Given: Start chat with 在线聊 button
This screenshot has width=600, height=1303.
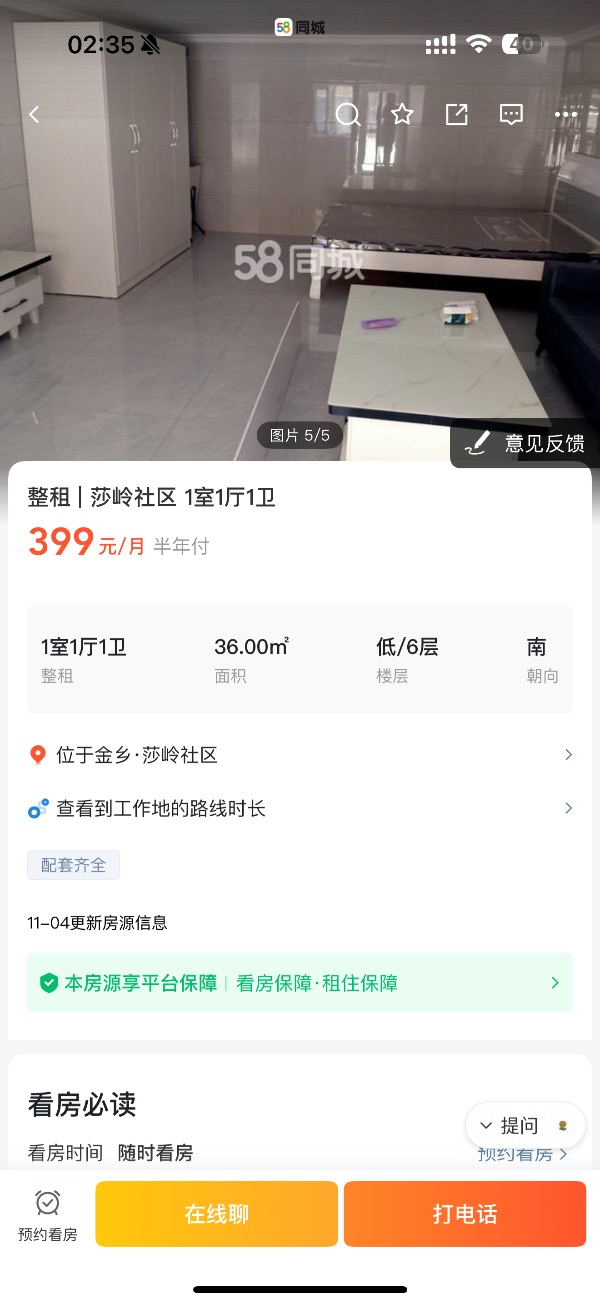Looking at the screenshot, I should [217, 1214].
